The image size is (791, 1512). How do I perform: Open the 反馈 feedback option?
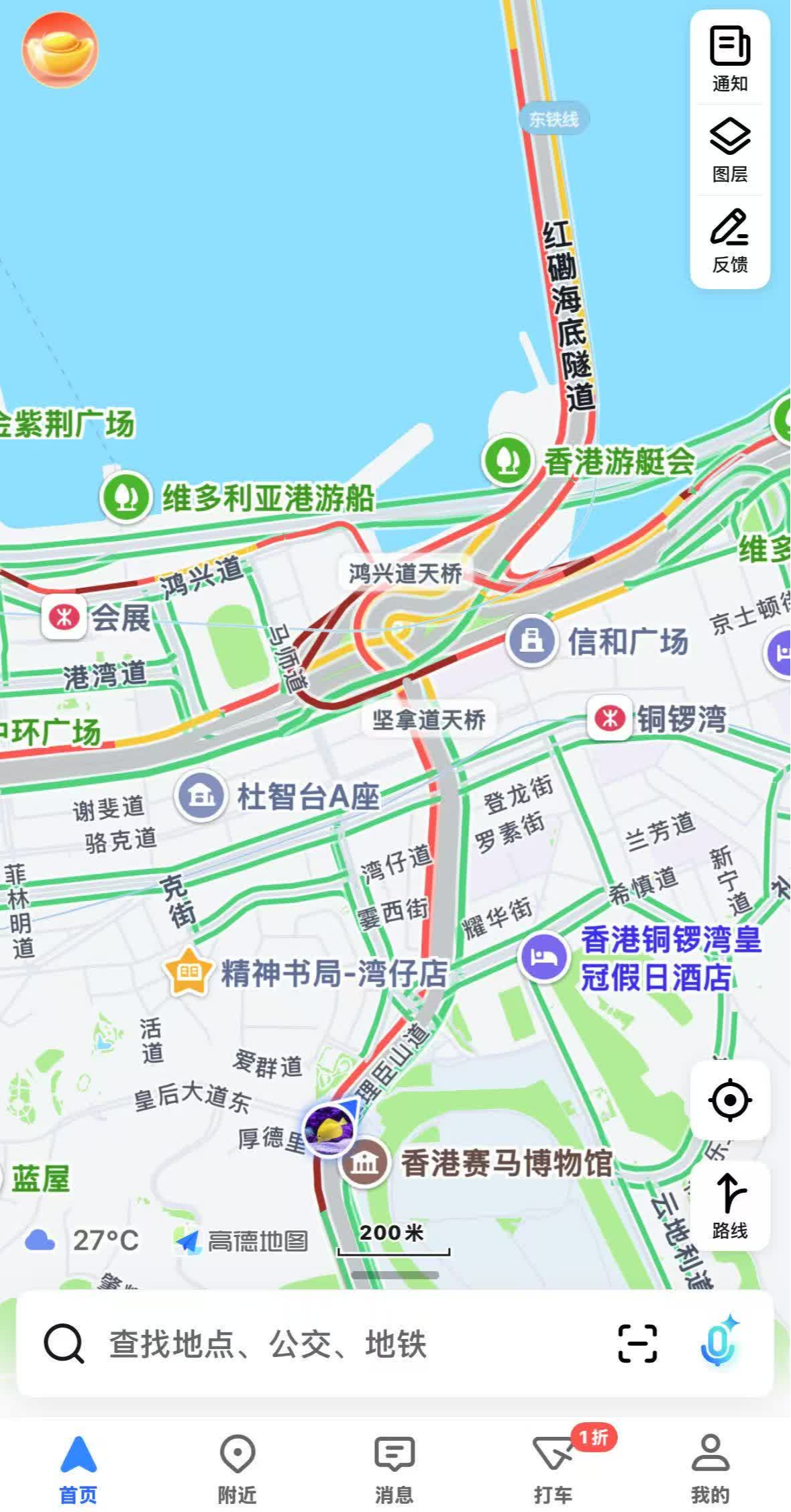(729, 240)
